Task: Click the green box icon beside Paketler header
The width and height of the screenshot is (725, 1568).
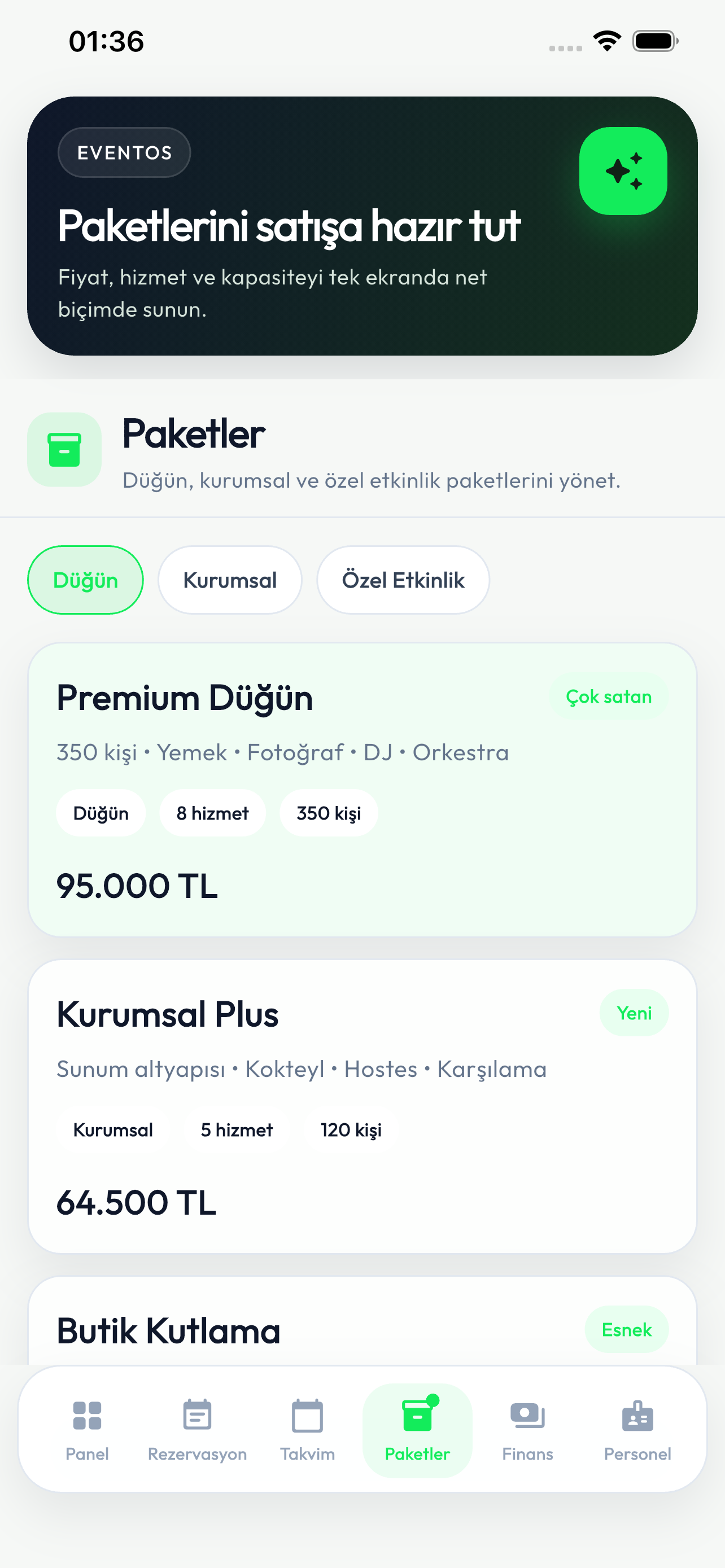Action: 64,449
